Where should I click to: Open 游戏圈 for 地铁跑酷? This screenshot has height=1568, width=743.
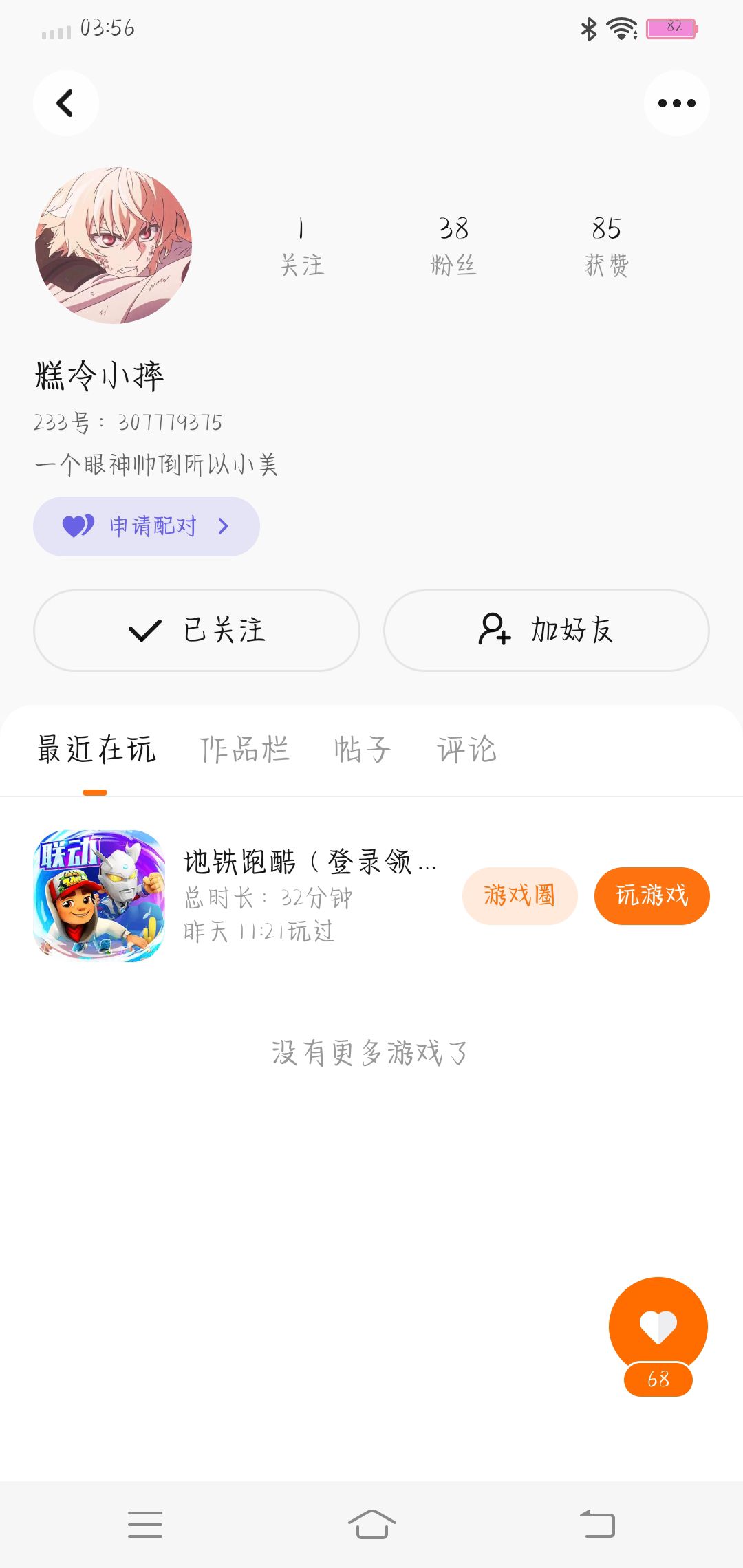[519, 895]
